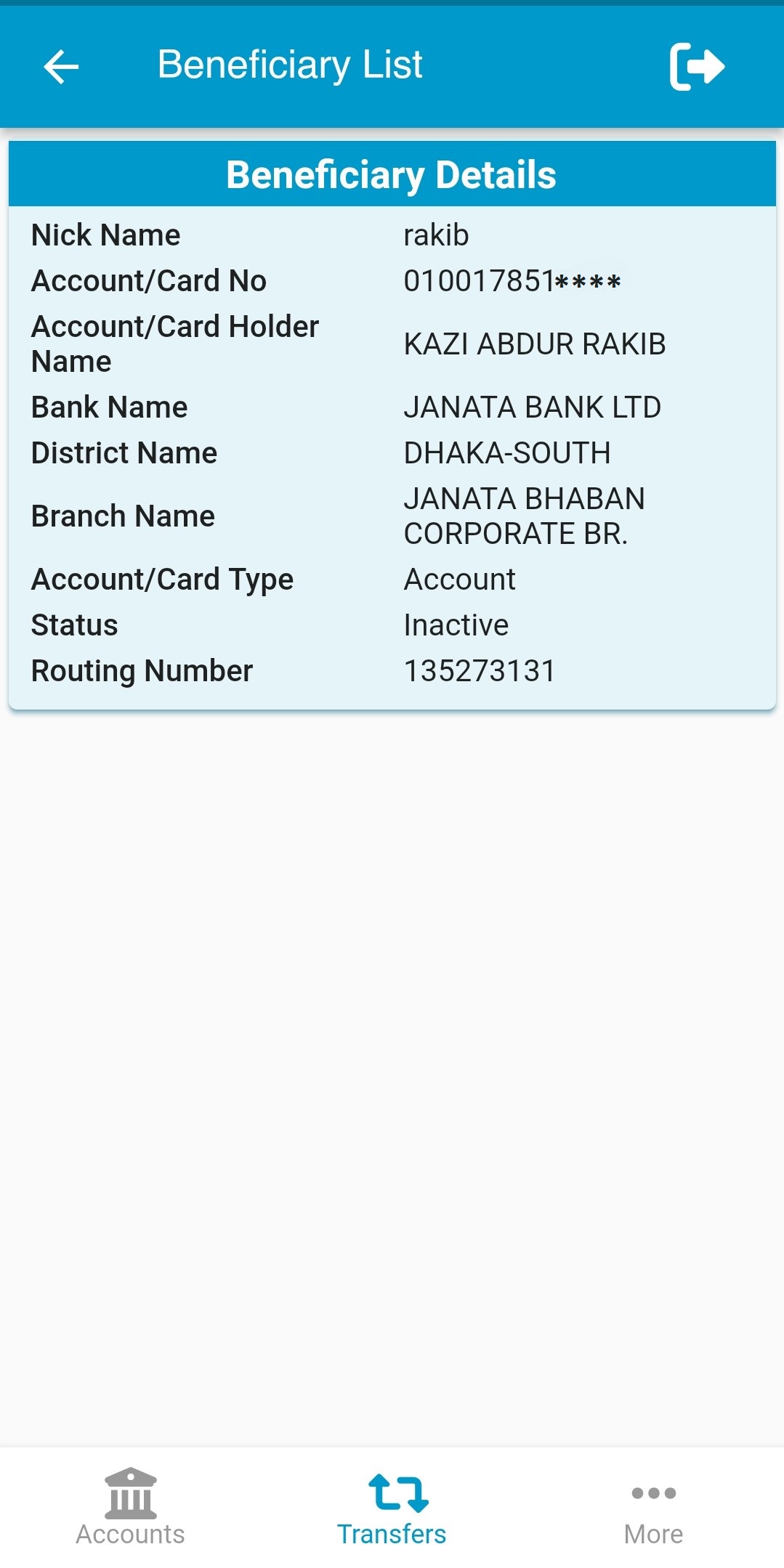Go back from Beneficiary List
This screenshot has height=1568, width=784.
pos(61,67)
